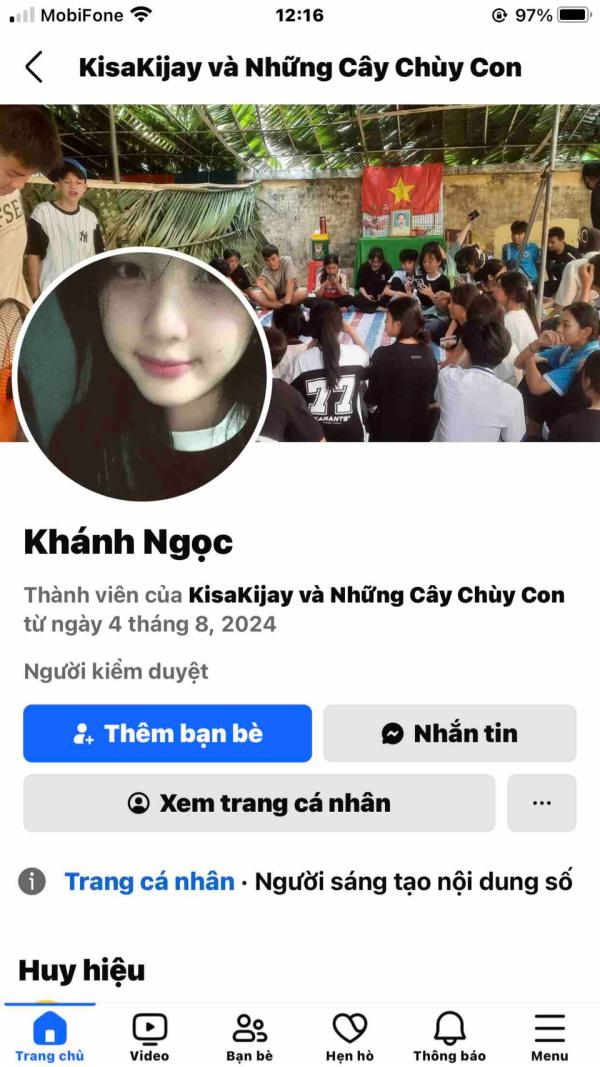
Task: Open the Menu tab
Action: tap(549, 1037)
